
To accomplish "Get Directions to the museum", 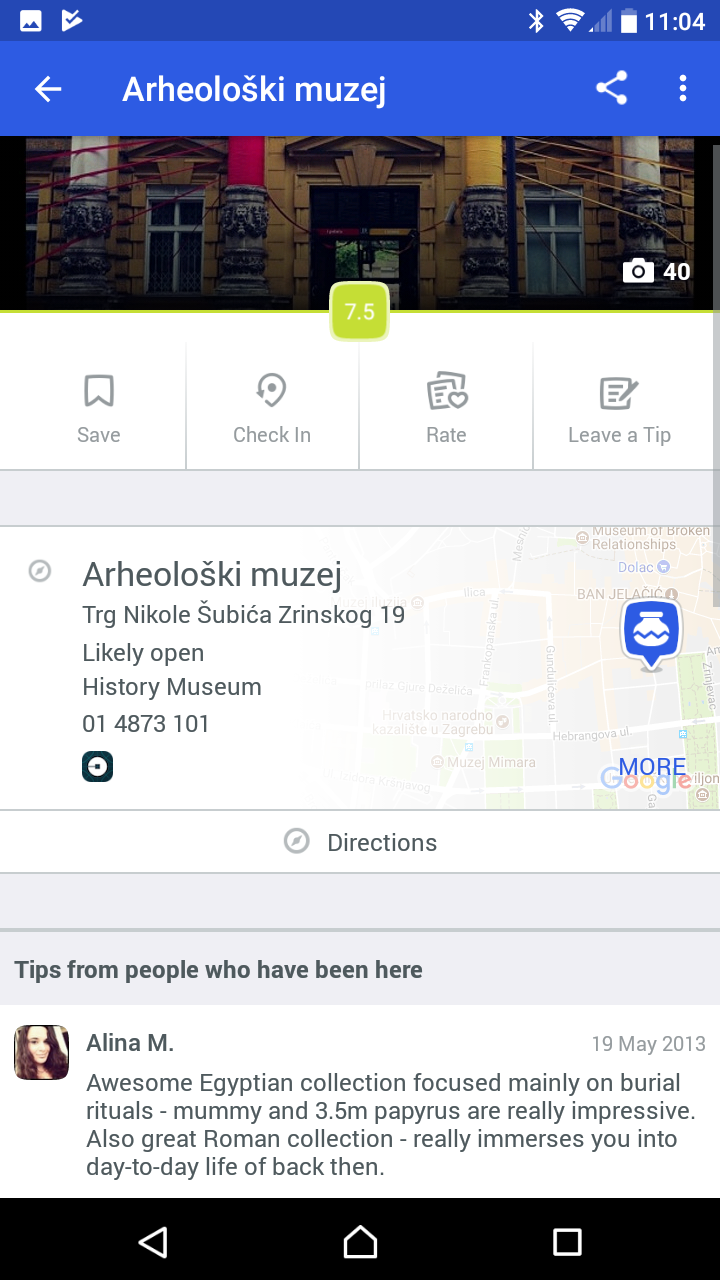I will point(360,842).
